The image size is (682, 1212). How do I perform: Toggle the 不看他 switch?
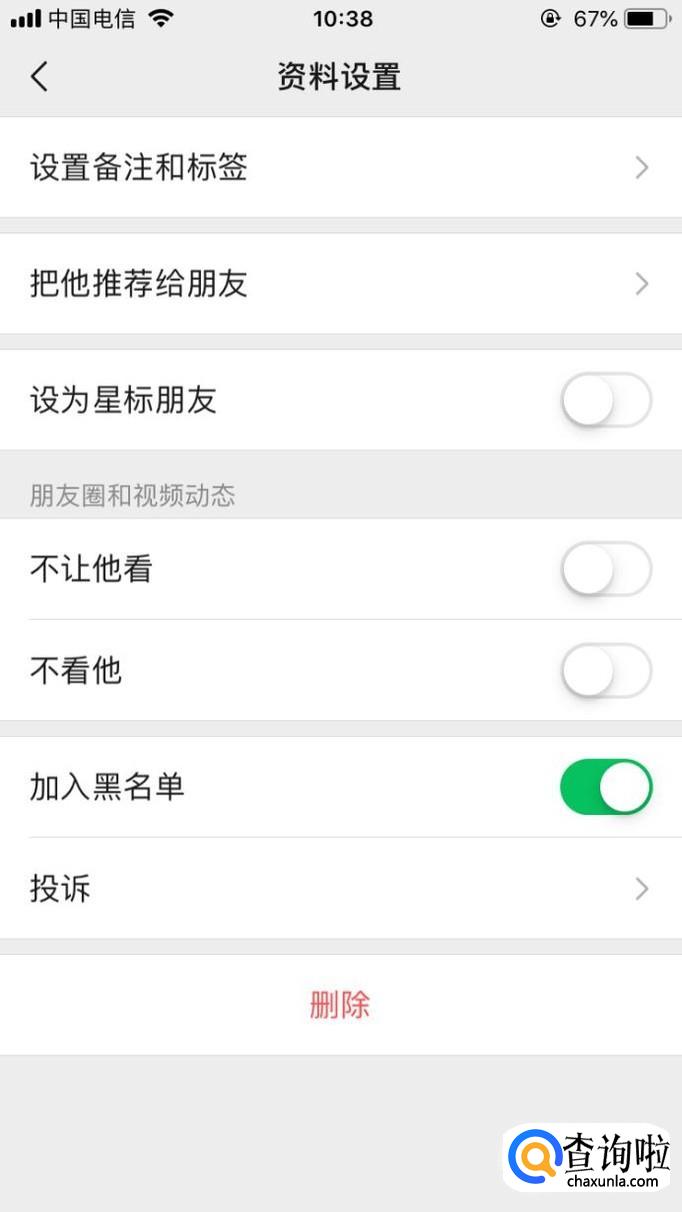(606, 670)
